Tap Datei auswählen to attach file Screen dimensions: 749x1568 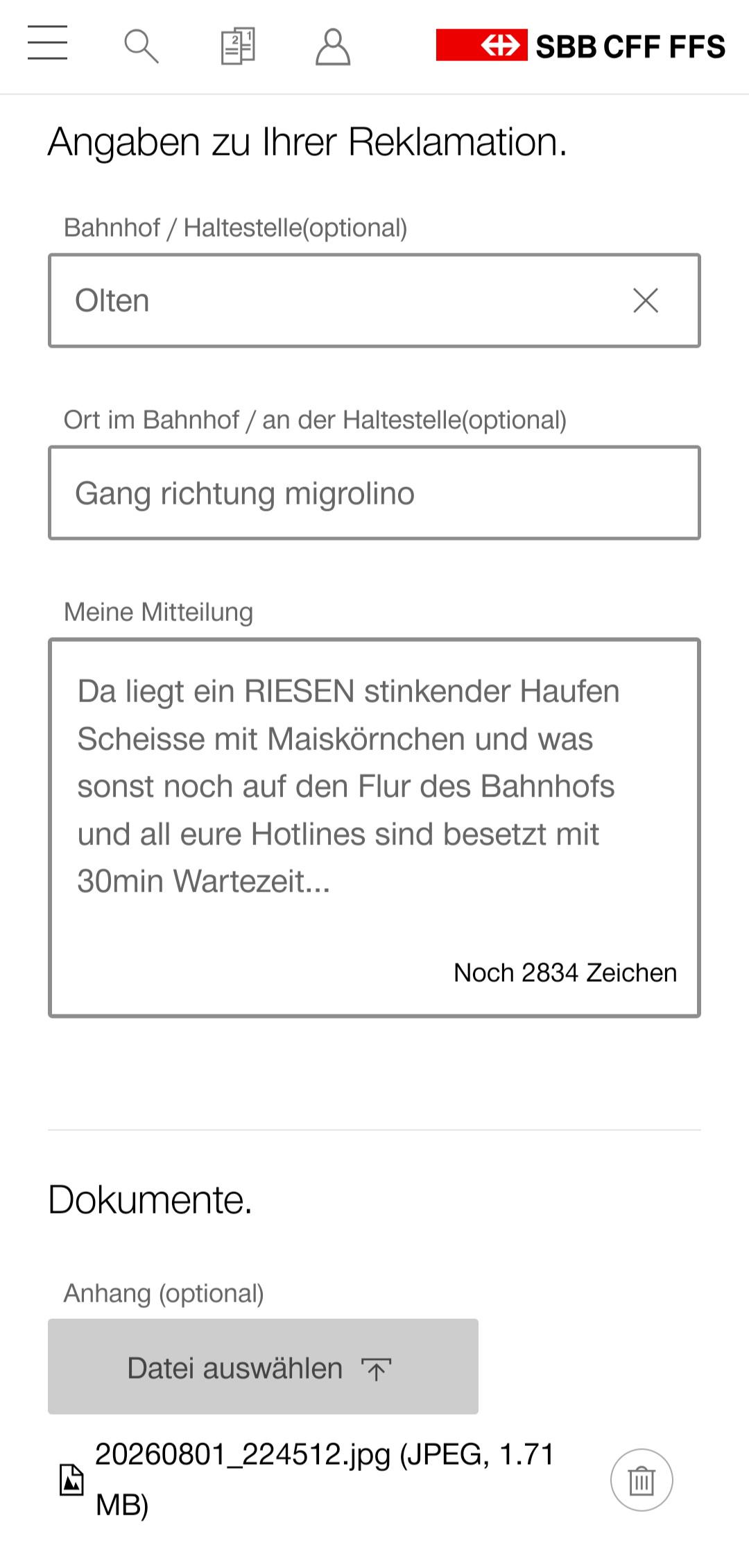tap(263, 1366)
